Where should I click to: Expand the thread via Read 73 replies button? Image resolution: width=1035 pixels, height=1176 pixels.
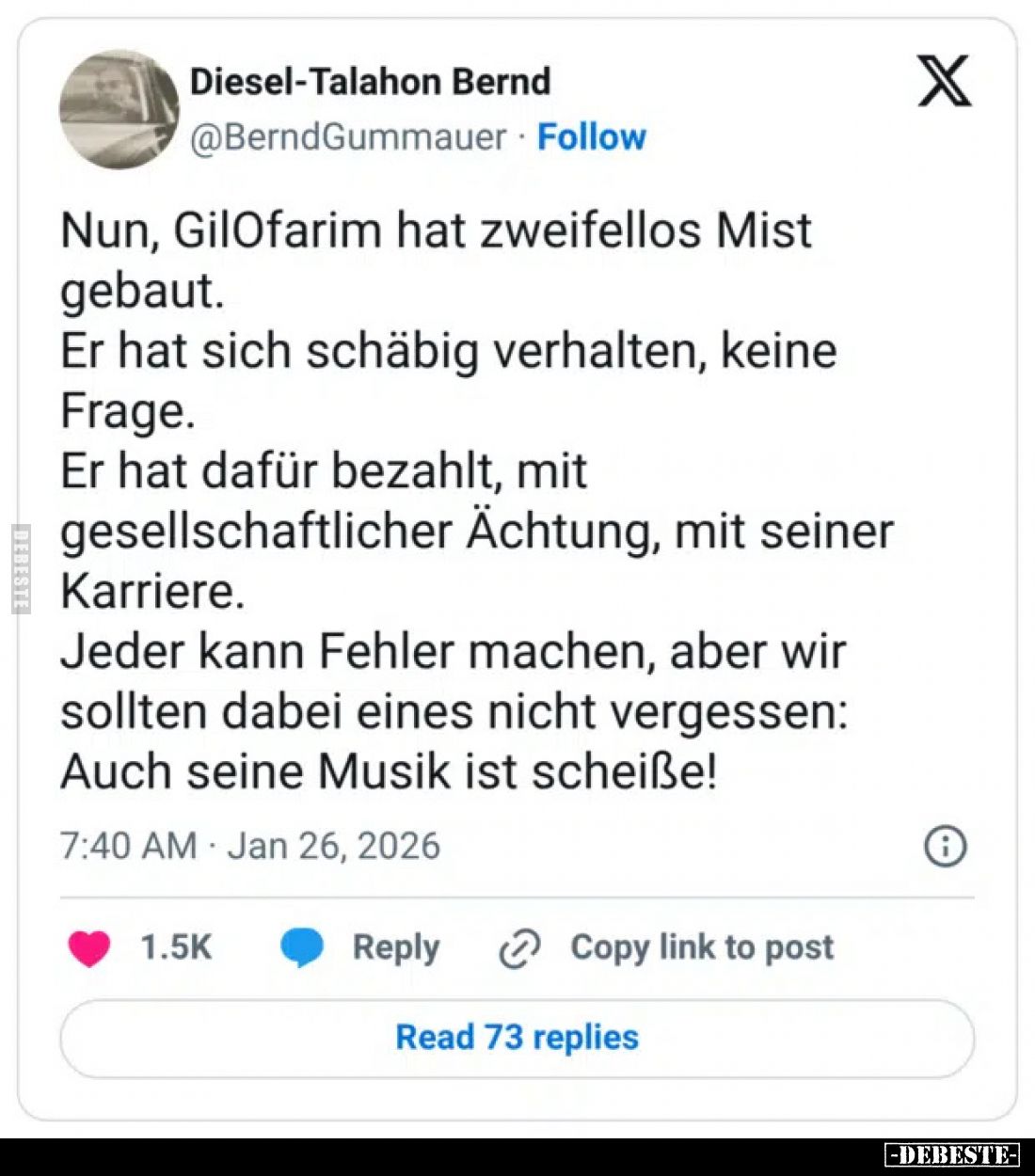(x=517, y=1037)
